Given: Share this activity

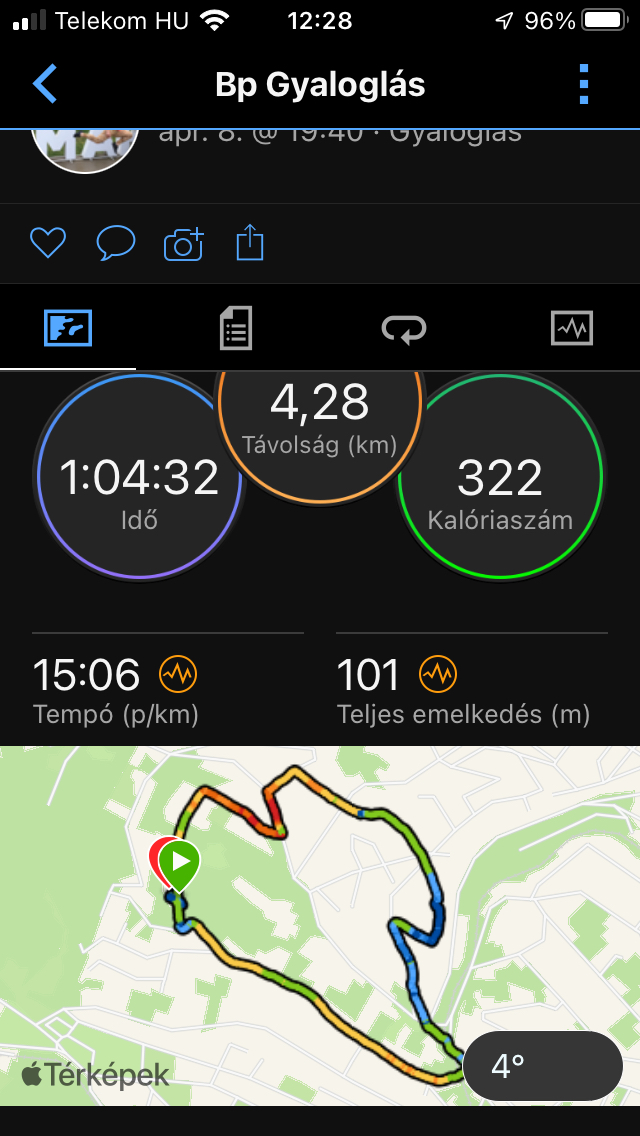Looking at the screenshot, I should [249, 243].
